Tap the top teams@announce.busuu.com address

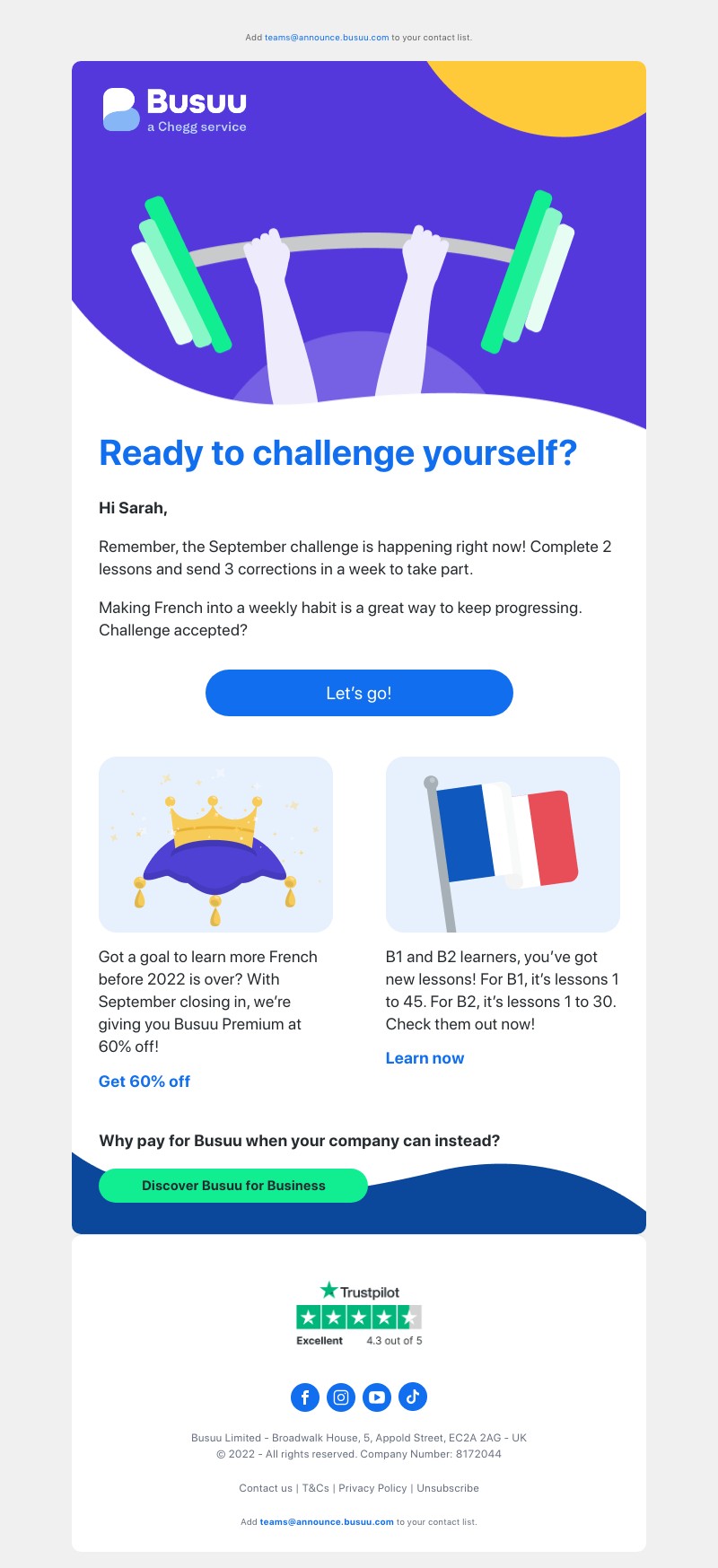(327, 38)
